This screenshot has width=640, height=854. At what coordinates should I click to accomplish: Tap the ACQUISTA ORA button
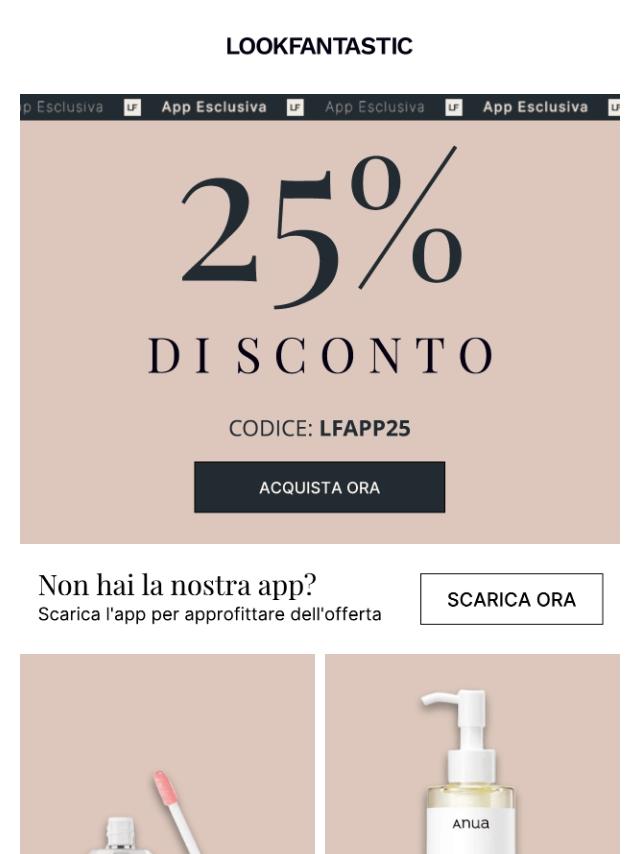point(319,488)
